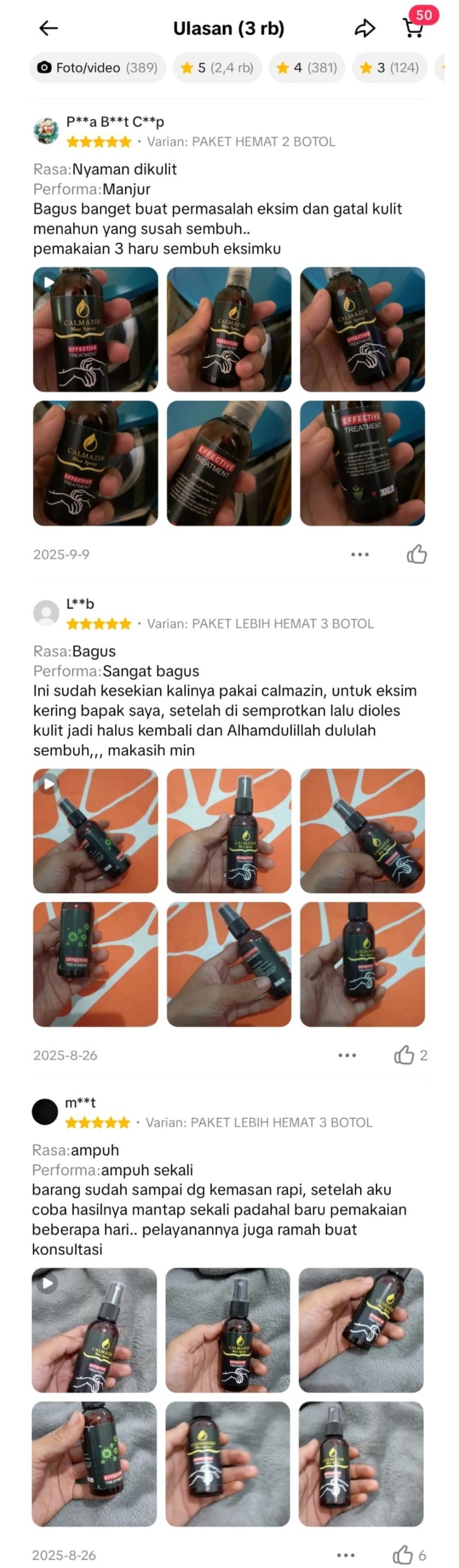Viewport: 459px width, 1568px height.
Task: Filter reviews by Foto/video
Action: 98,68
